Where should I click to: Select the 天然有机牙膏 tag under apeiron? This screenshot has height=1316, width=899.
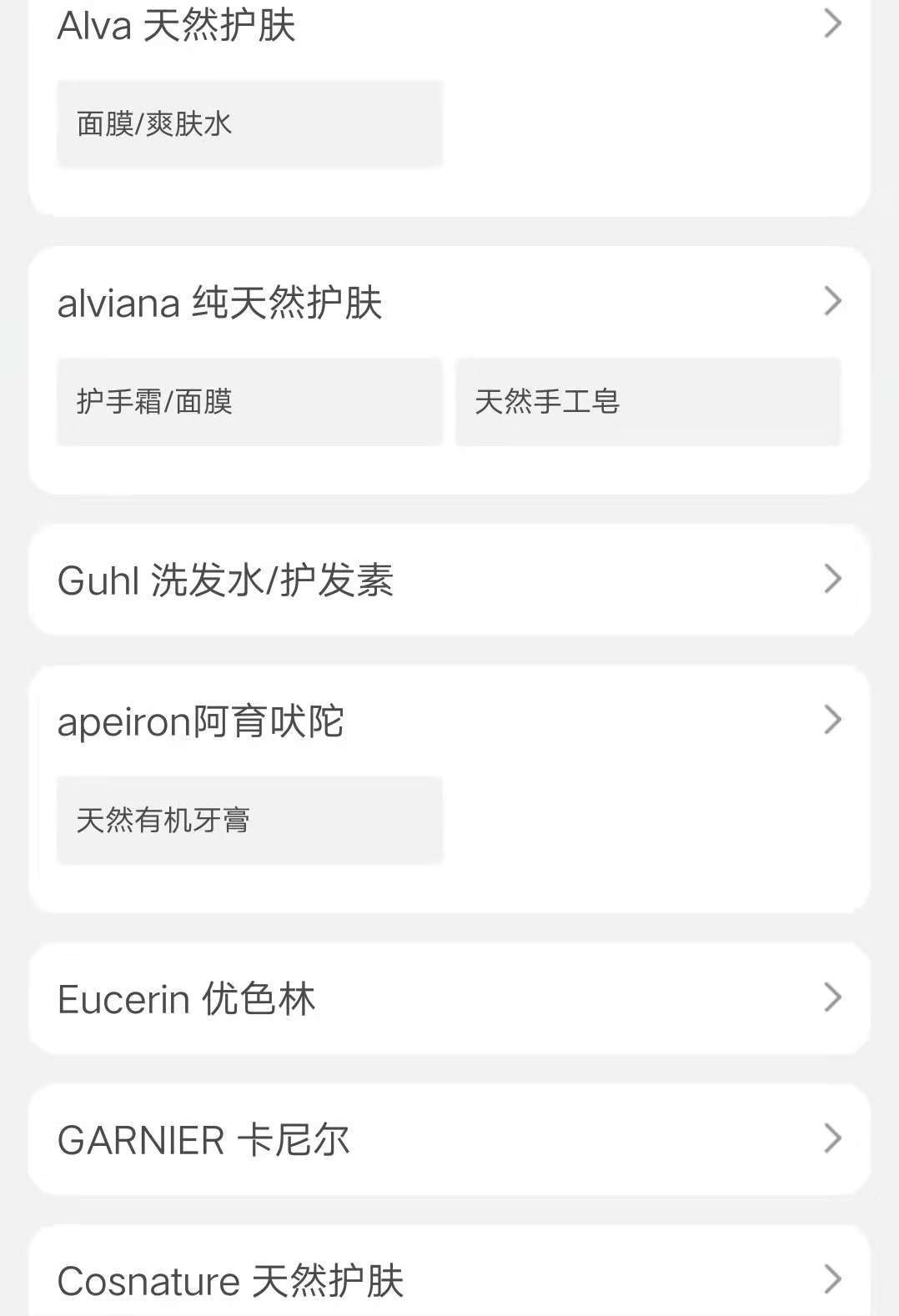click(249, 819)
